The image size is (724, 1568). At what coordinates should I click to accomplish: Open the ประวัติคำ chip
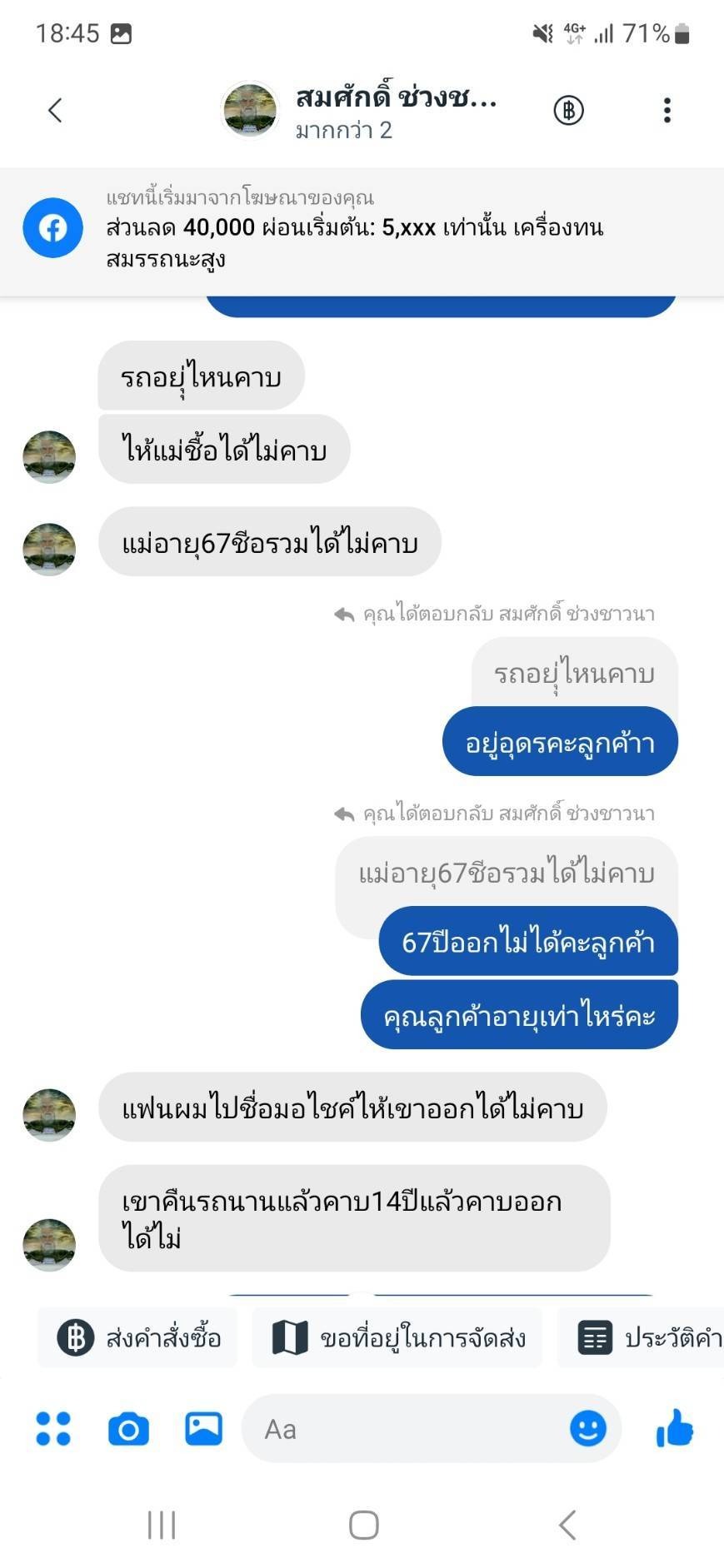(x=642, y=1337)
